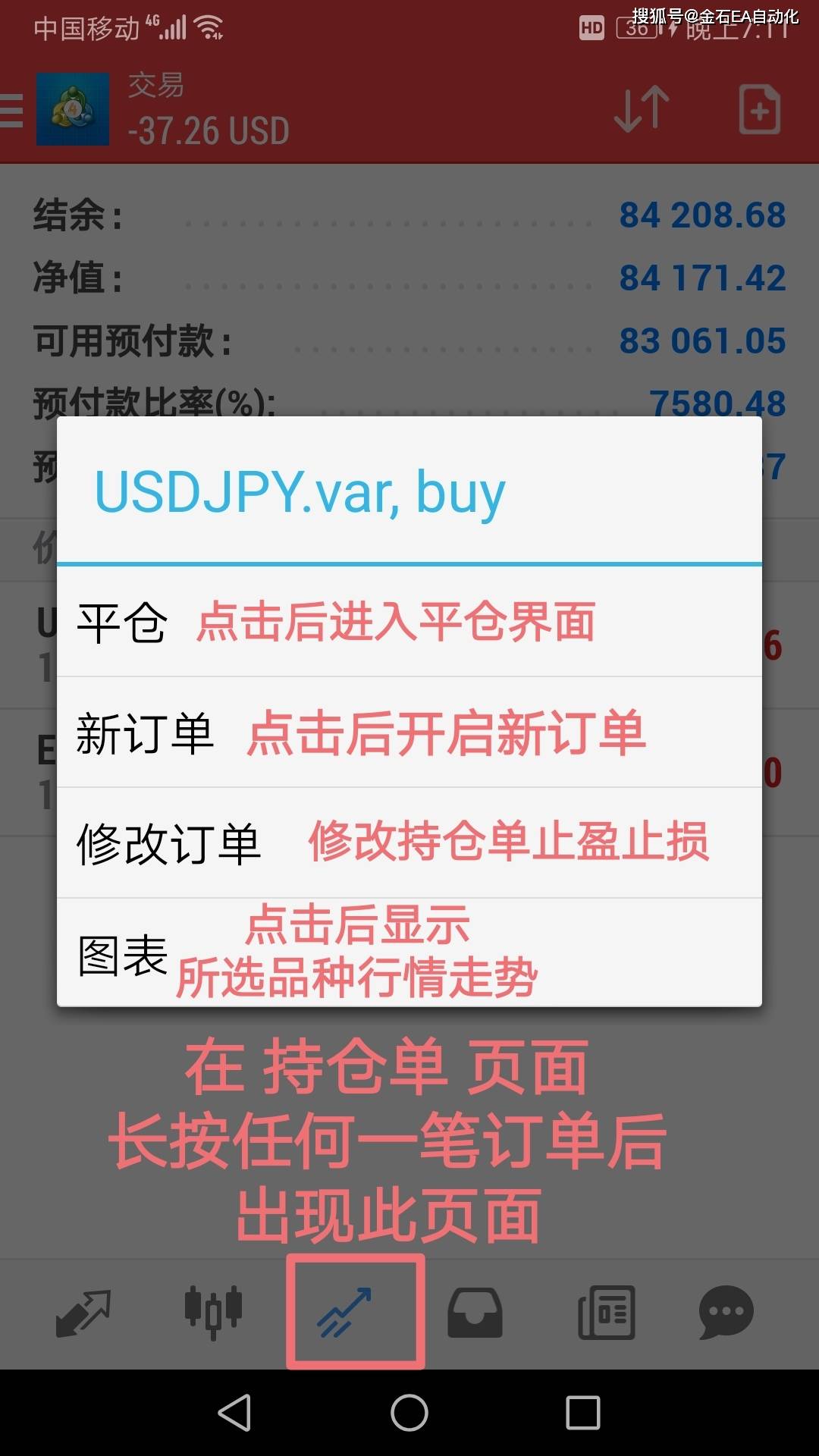The width and height of the screenshot is (819, 1456).
Task: Tap the balance value 84 208.68
Action: 701,215
